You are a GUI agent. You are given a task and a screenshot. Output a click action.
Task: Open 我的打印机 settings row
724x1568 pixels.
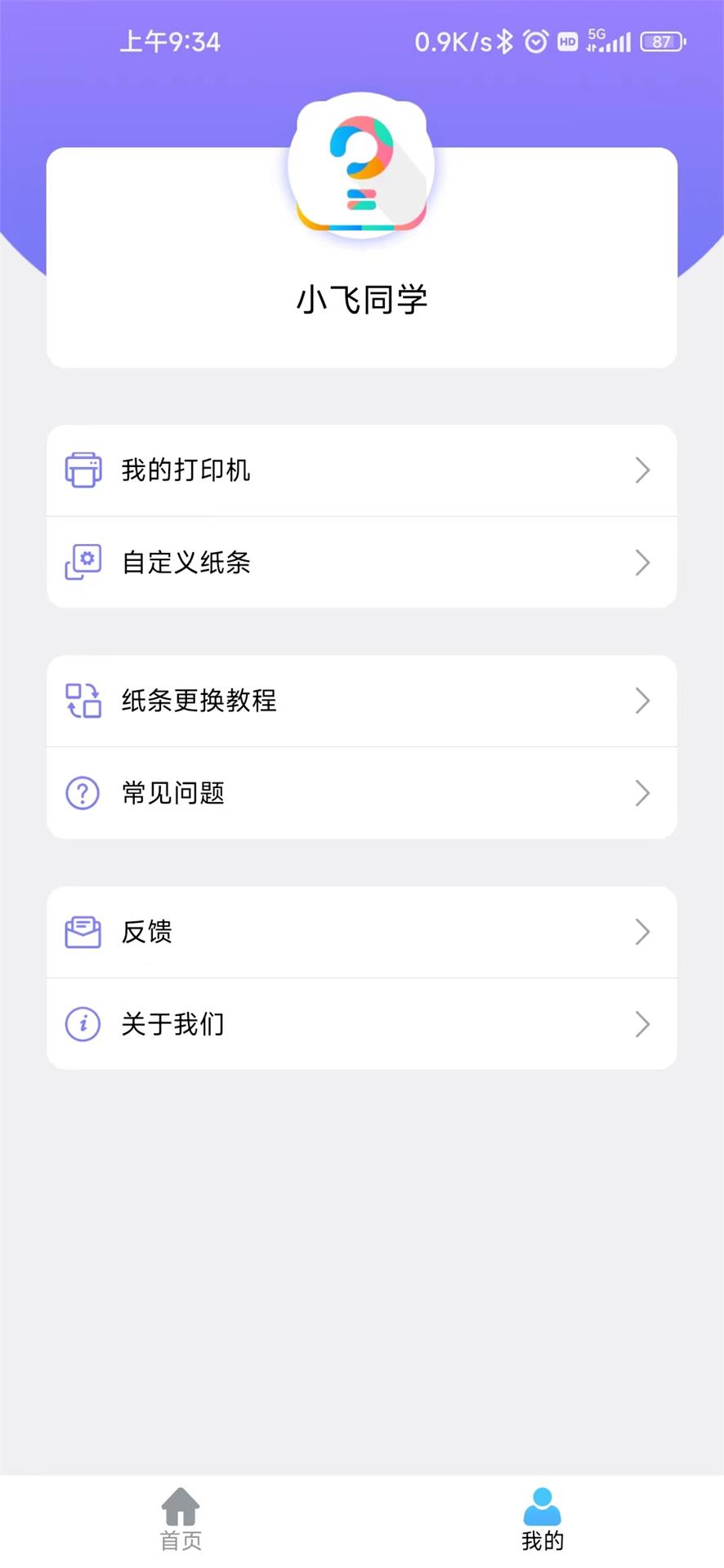[361, 470]
